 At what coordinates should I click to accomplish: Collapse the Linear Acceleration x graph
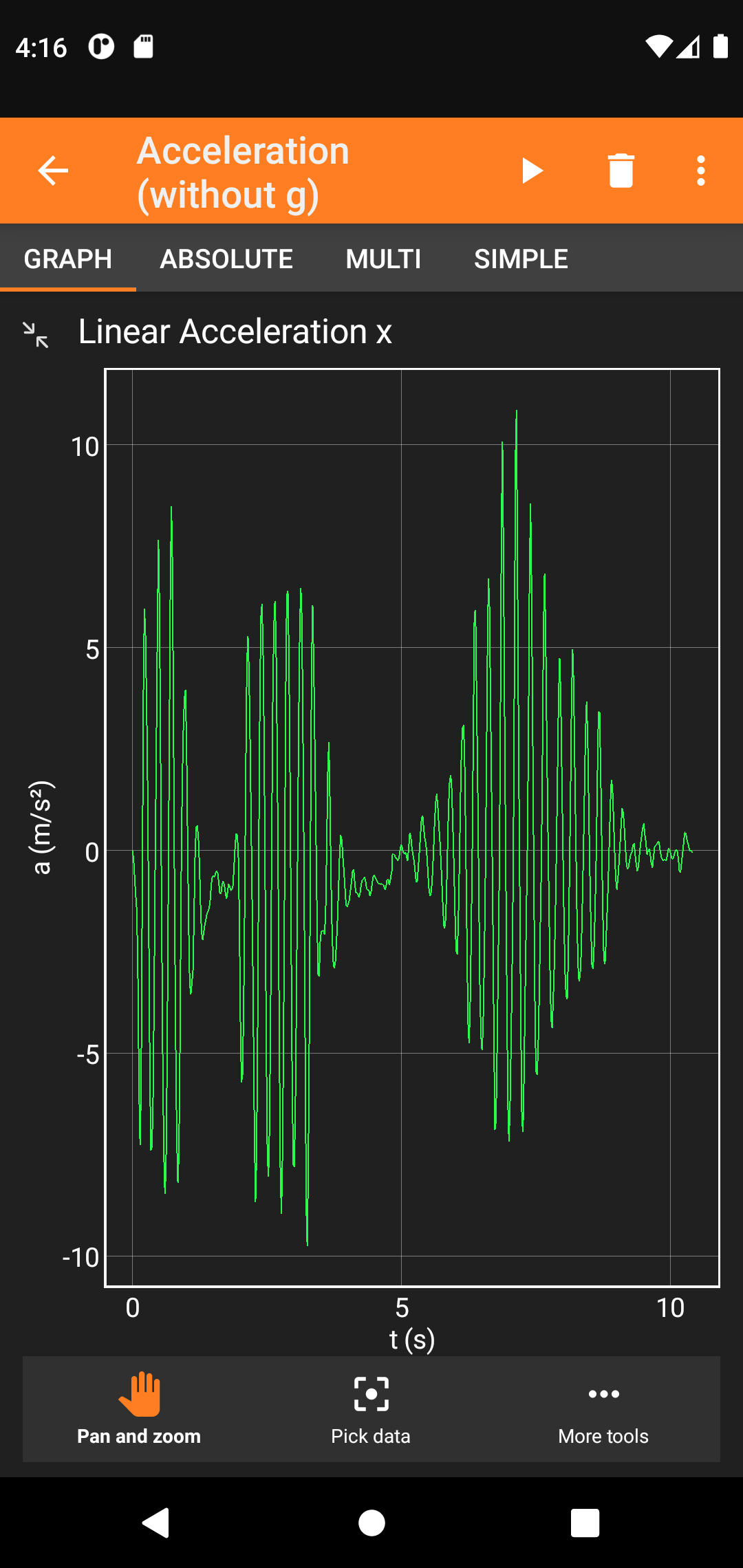(36, 334)
